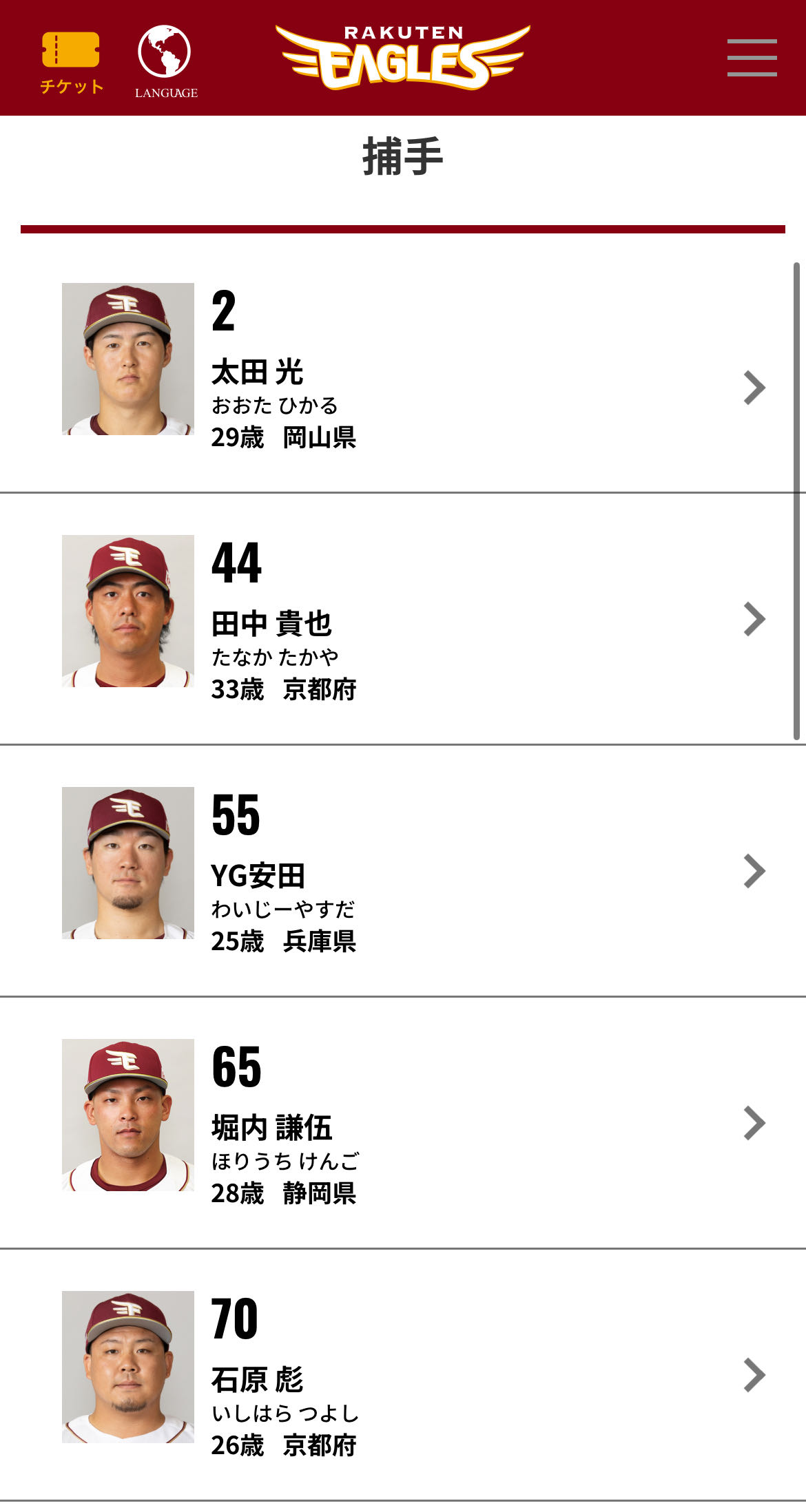Open 堀内 謙伍's player page
Viewport: 806px width, 1512px height.
402,1122
